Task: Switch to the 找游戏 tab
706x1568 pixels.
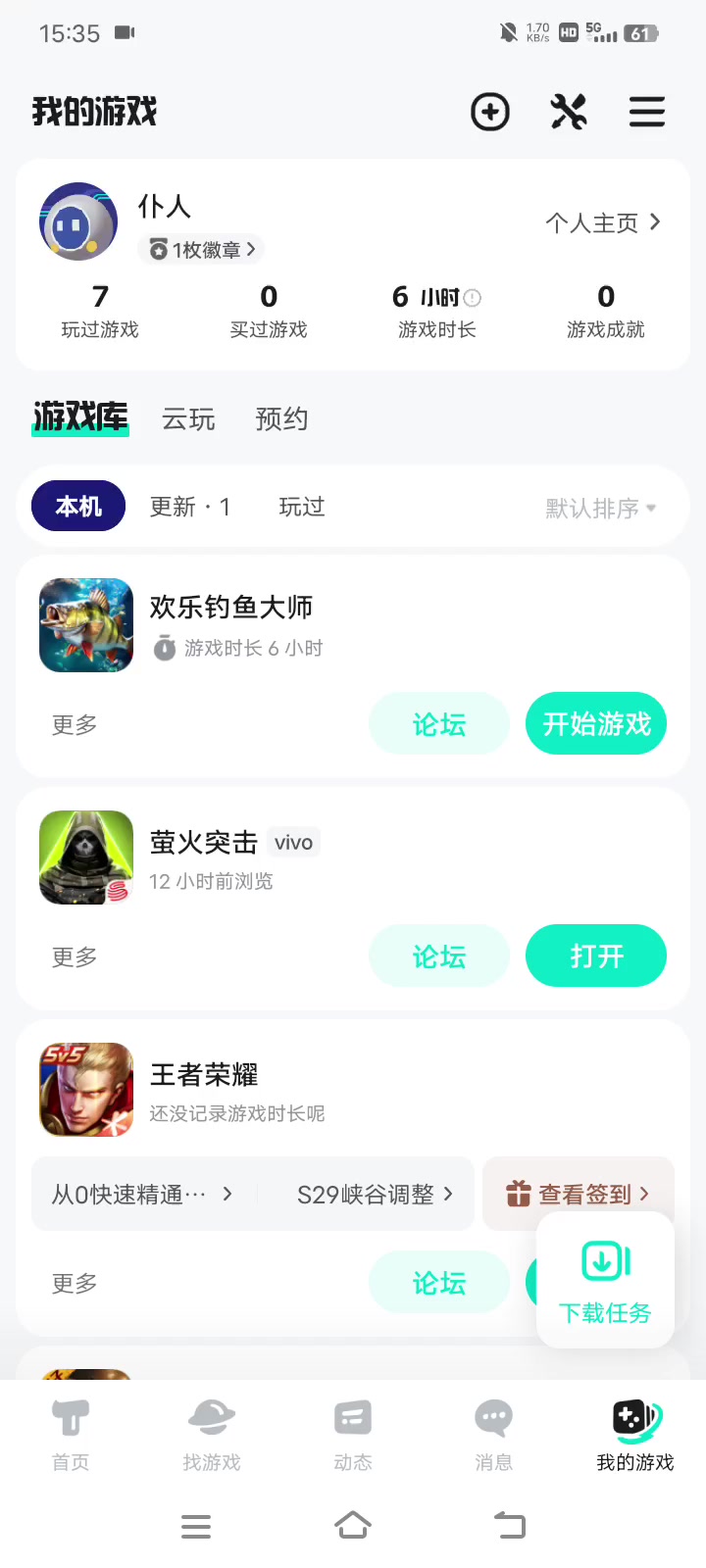Action: click(212, 1435)
